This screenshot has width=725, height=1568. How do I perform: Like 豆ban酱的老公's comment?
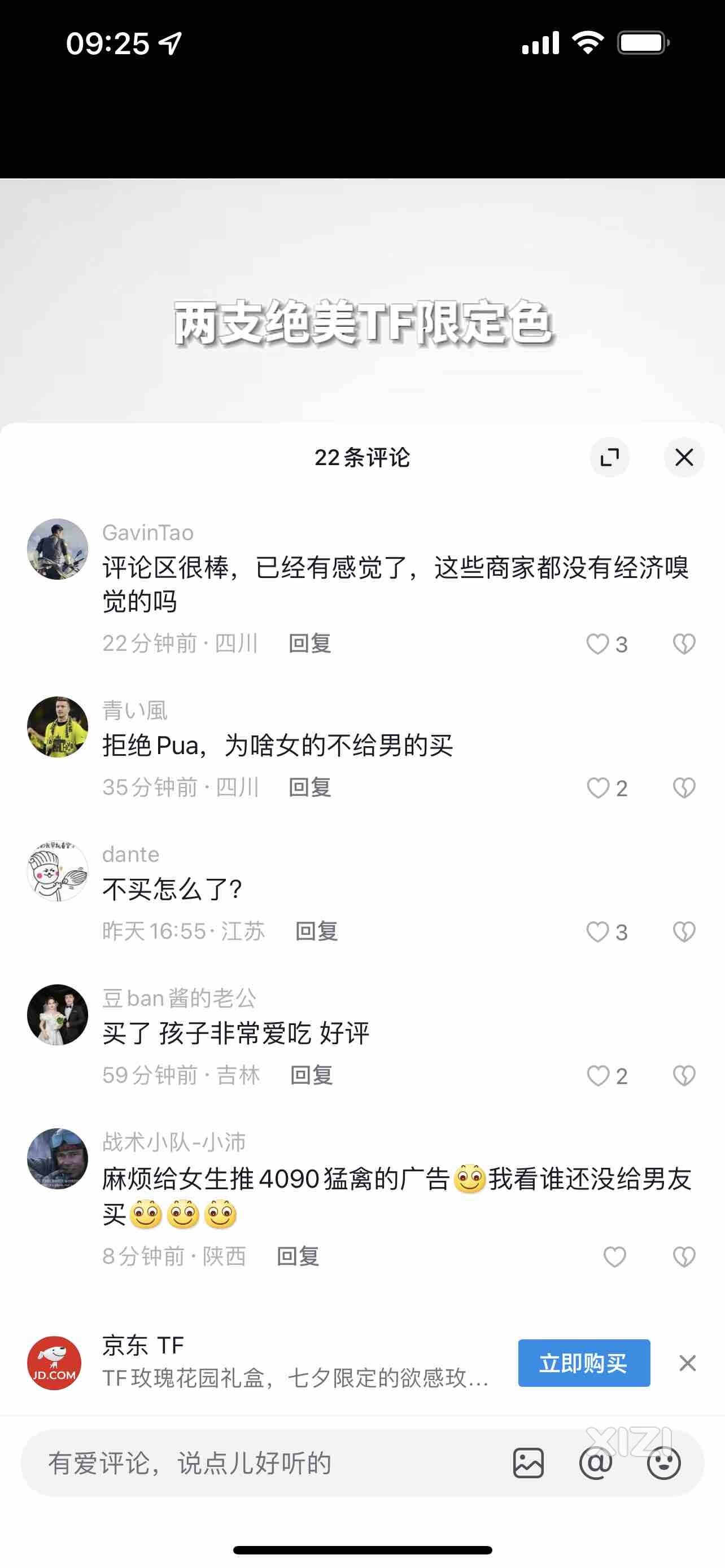point(598,1076)
